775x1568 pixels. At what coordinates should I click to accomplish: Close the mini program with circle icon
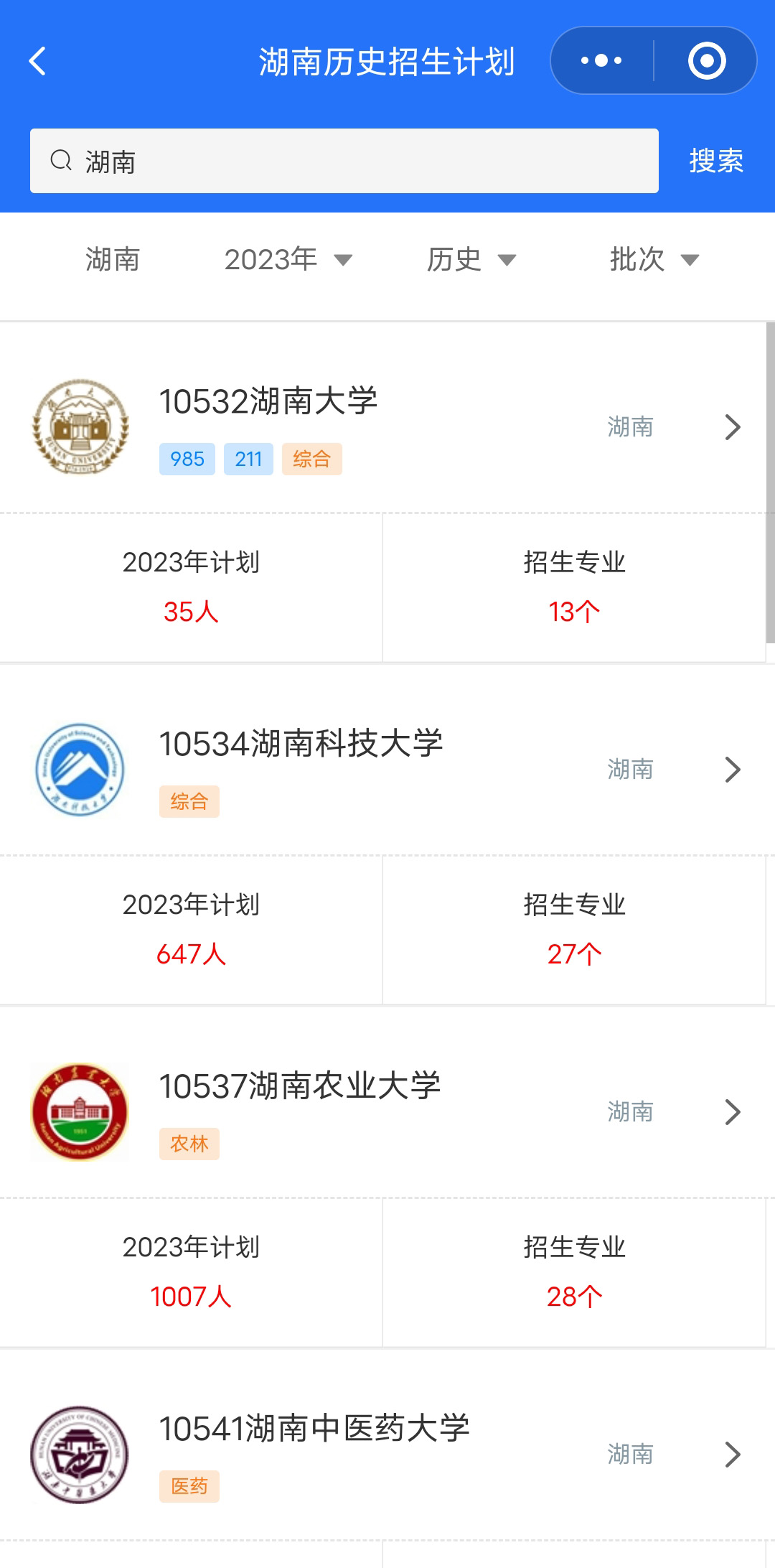[x=707, y=60]
